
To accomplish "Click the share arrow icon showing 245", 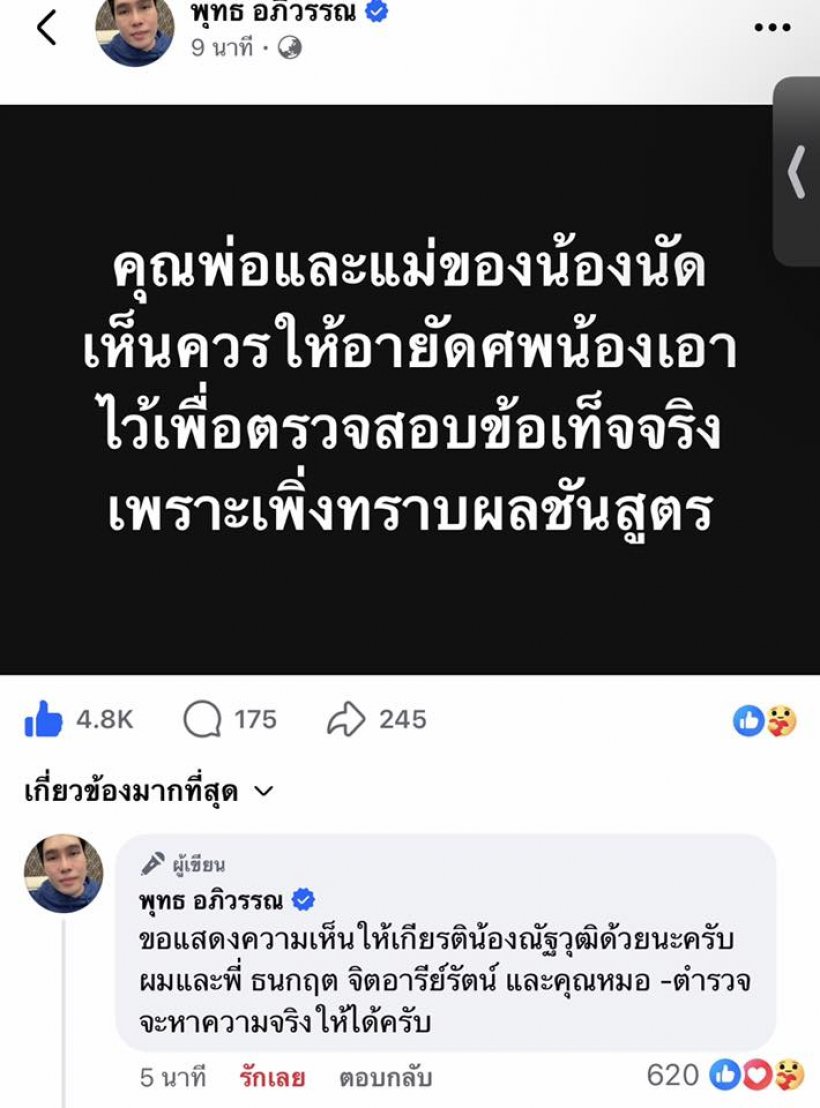I will 349,716.
